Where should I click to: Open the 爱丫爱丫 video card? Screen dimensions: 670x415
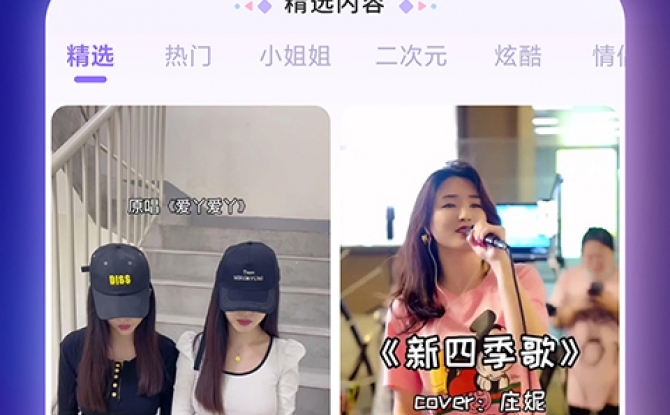pos(191,260)
